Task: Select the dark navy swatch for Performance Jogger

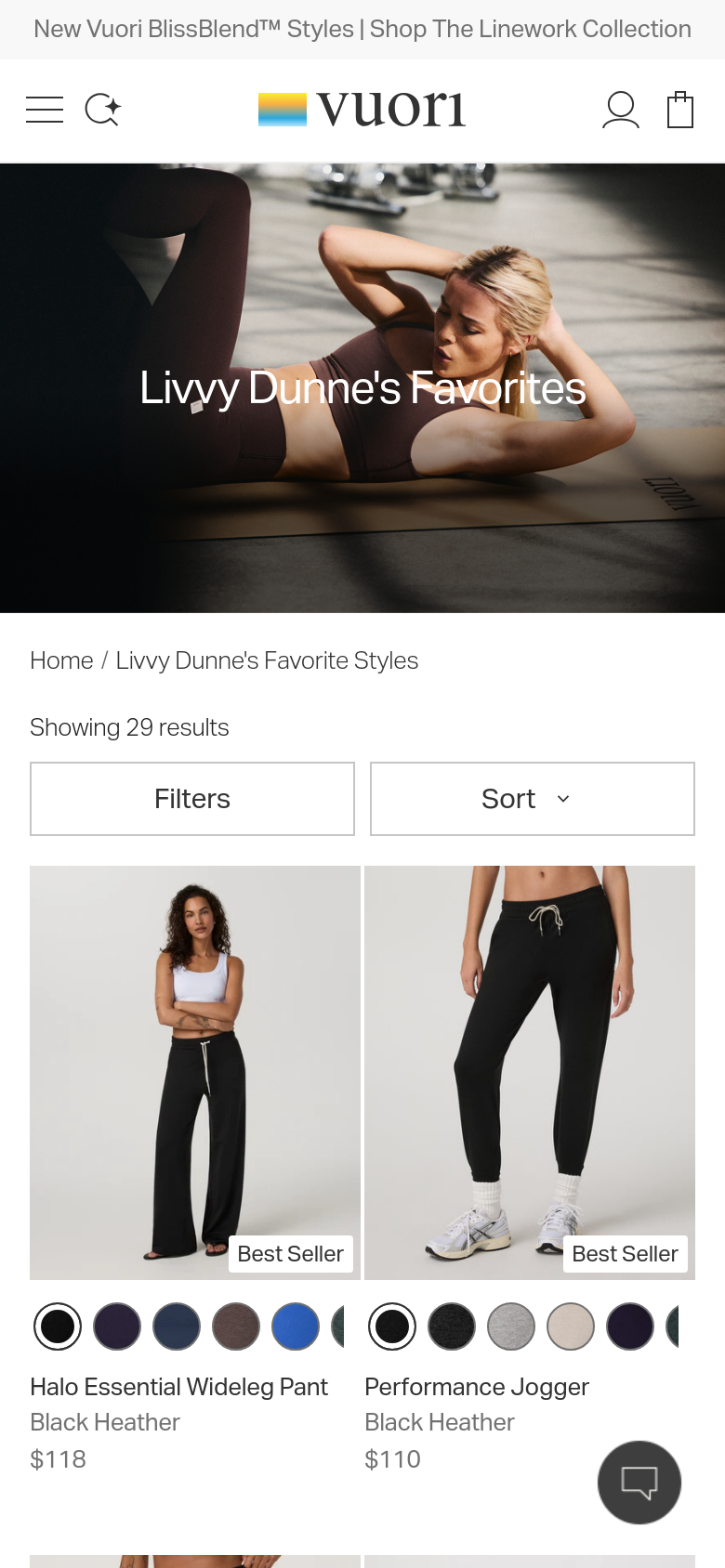Action: pyautogui.click(x=630, y=1326)
